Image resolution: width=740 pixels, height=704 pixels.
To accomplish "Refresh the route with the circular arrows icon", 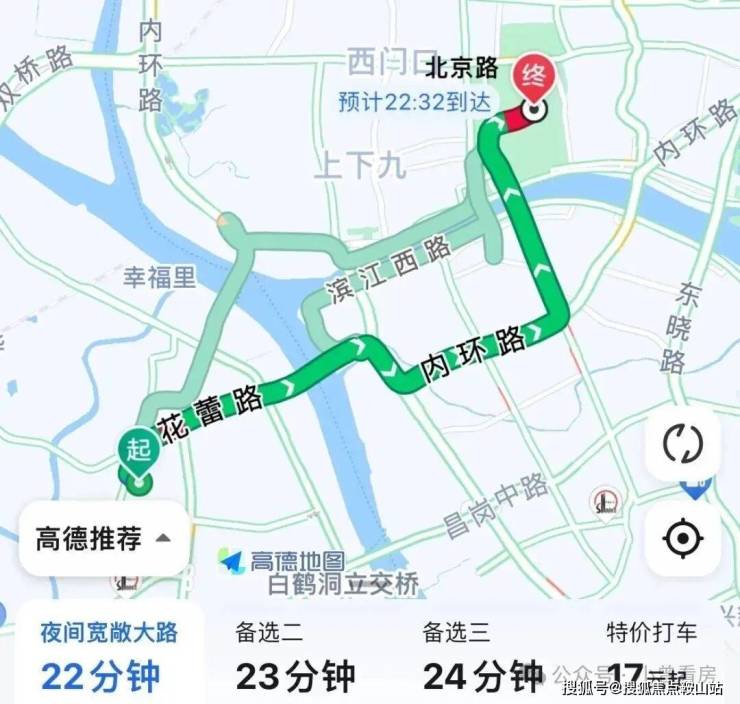I will click(x=682, y=444).
